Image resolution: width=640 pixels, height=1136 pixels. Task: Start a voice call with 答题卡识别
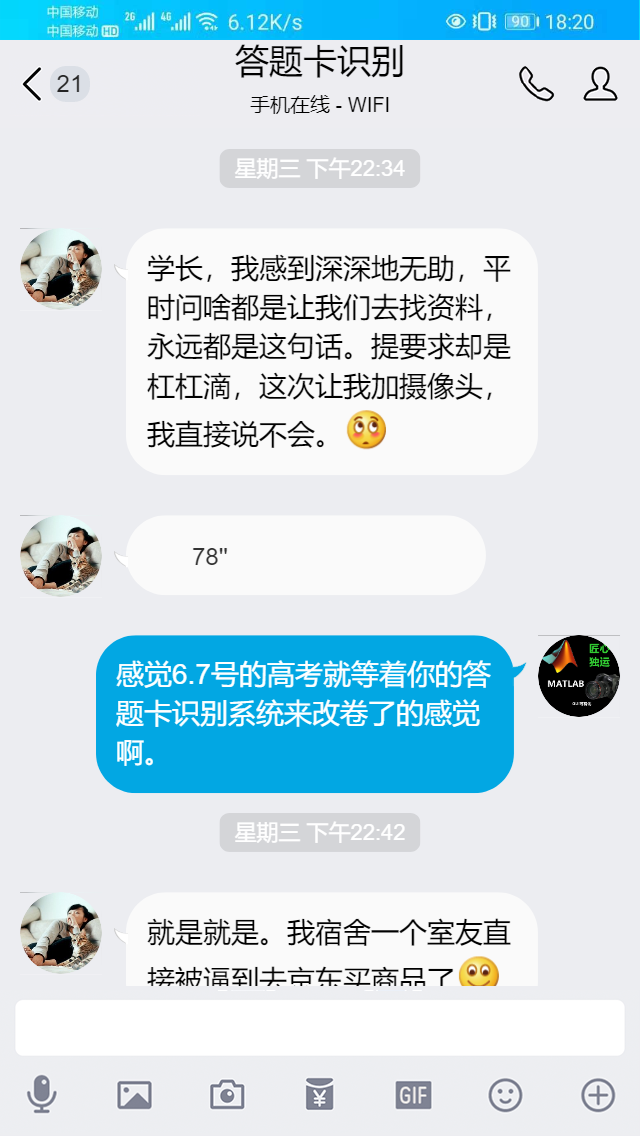tap(536, 85)
